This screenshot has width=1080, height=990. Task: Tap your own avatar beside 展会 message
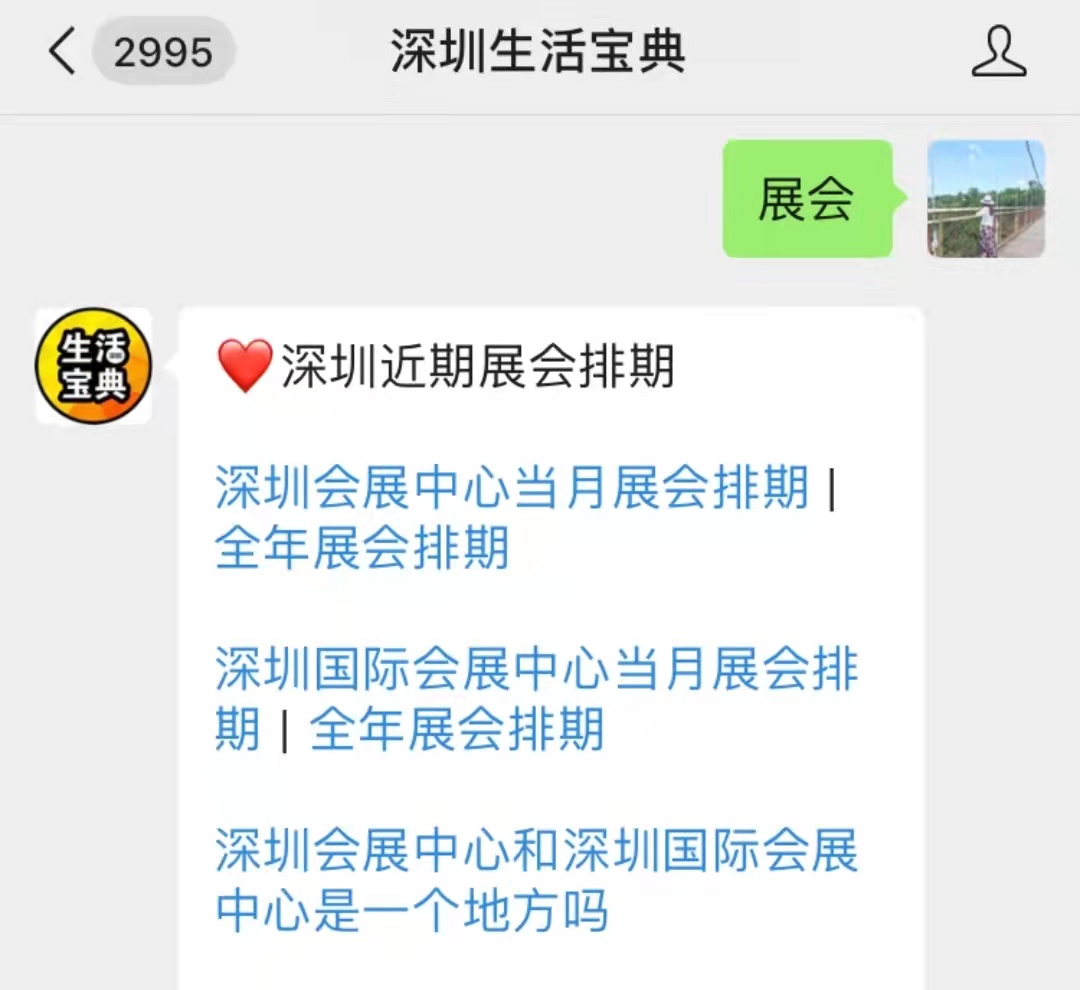[986, 199]
